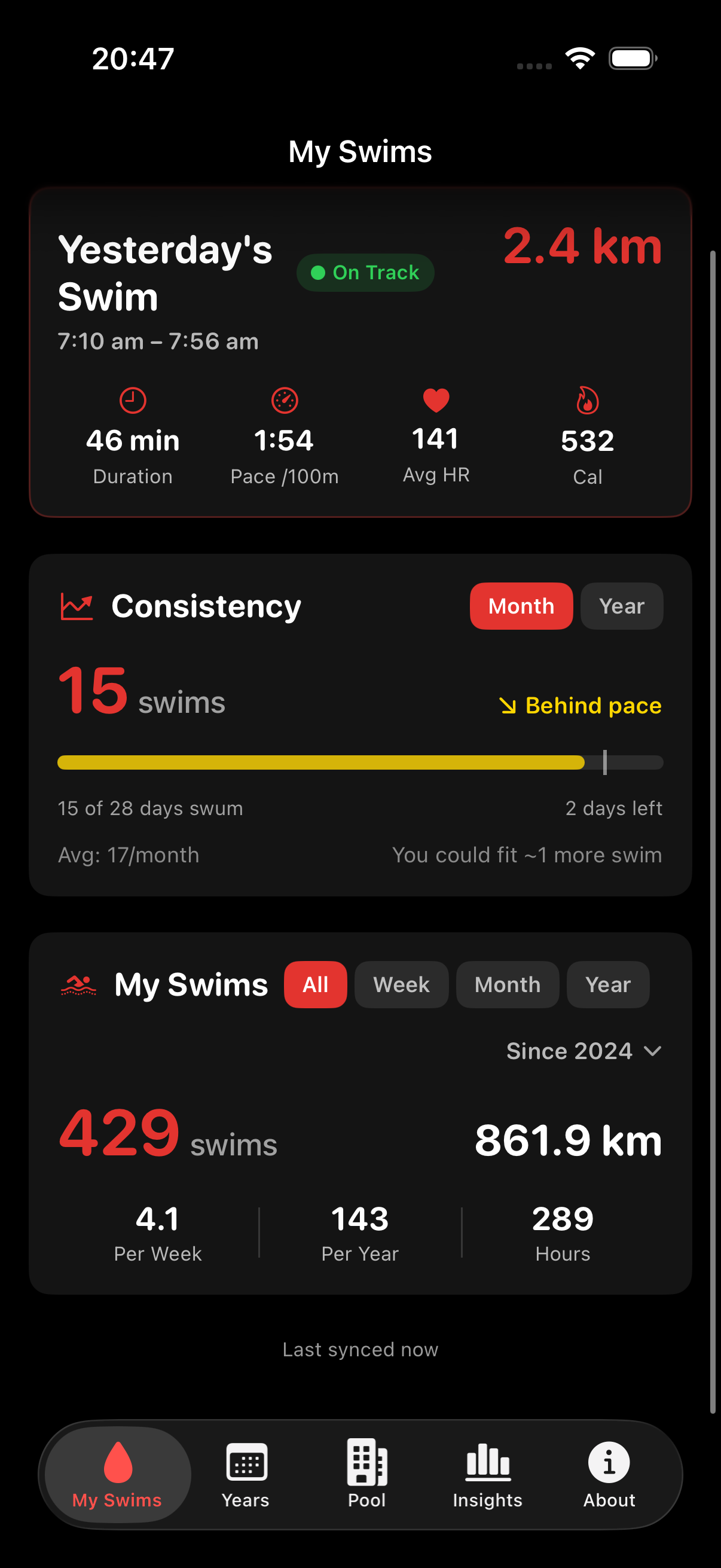The width and height of the screenshot is (721, 1568).
Task: Switch My Swims filter to Month
Action: coord(508,984)
